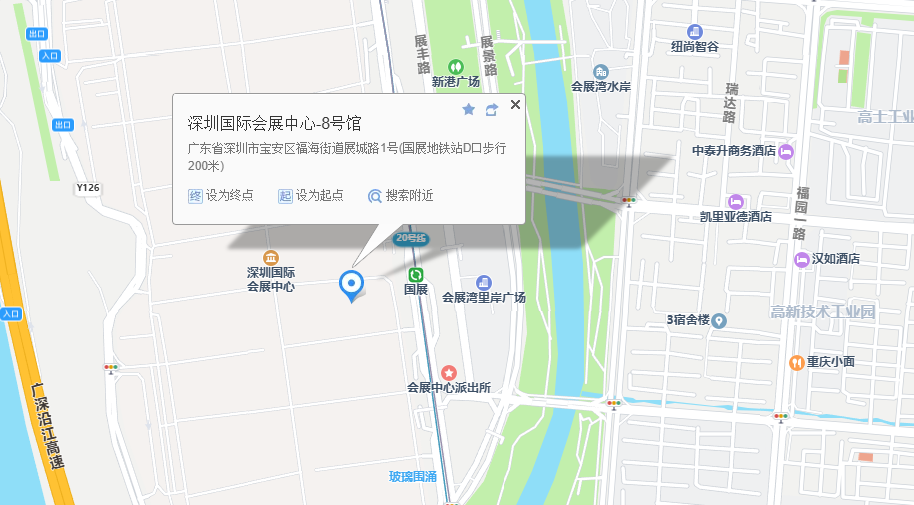Close the location info popup

pos(515,104)
